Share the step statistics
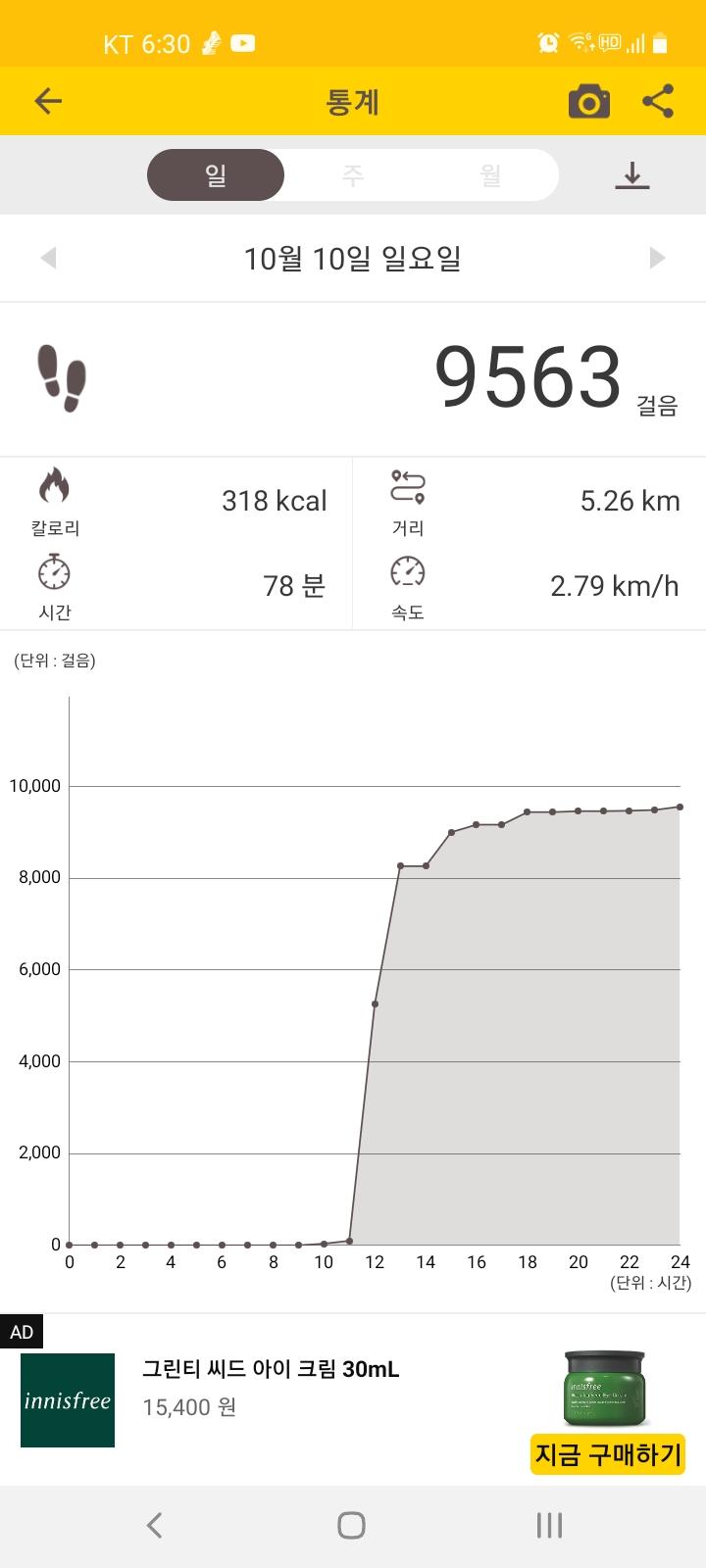Viewport: 706px width, 1568px height. click(x=657, y=101)
